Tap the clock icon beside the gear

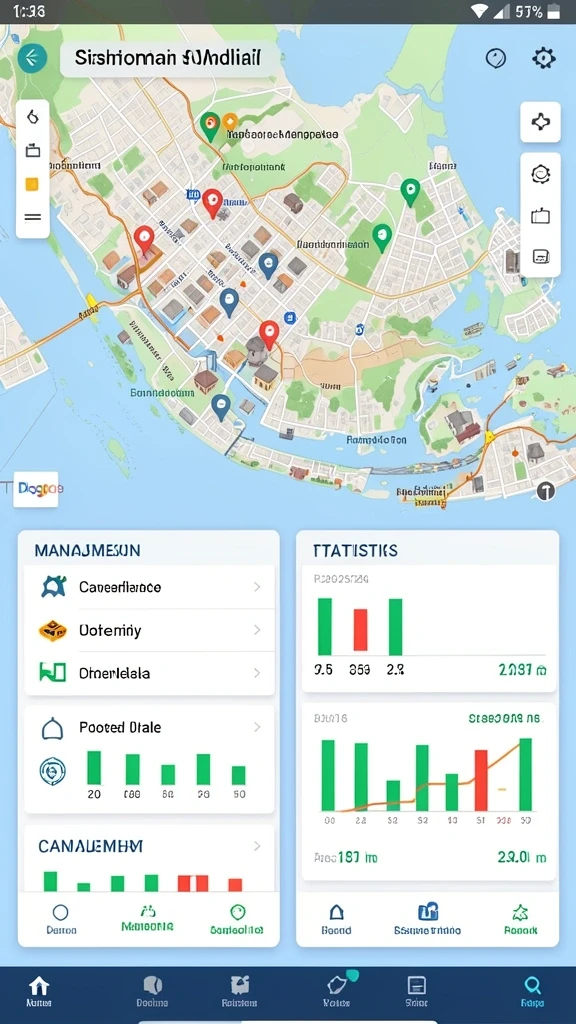(x=496, y=59)
